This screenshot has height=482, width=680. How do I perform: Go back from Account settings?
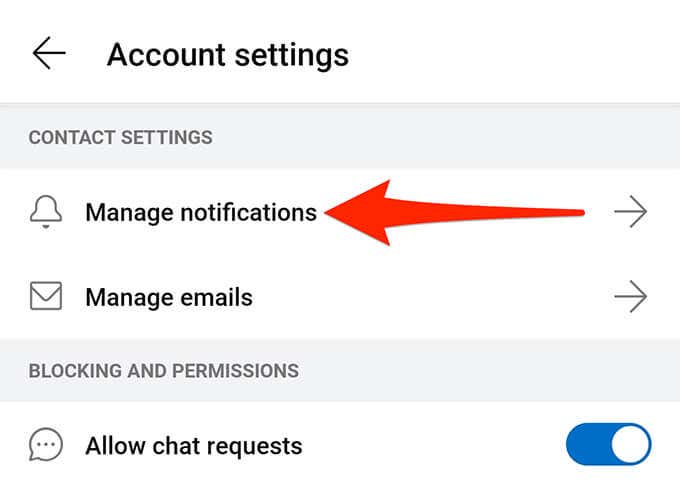coord(48,54)
